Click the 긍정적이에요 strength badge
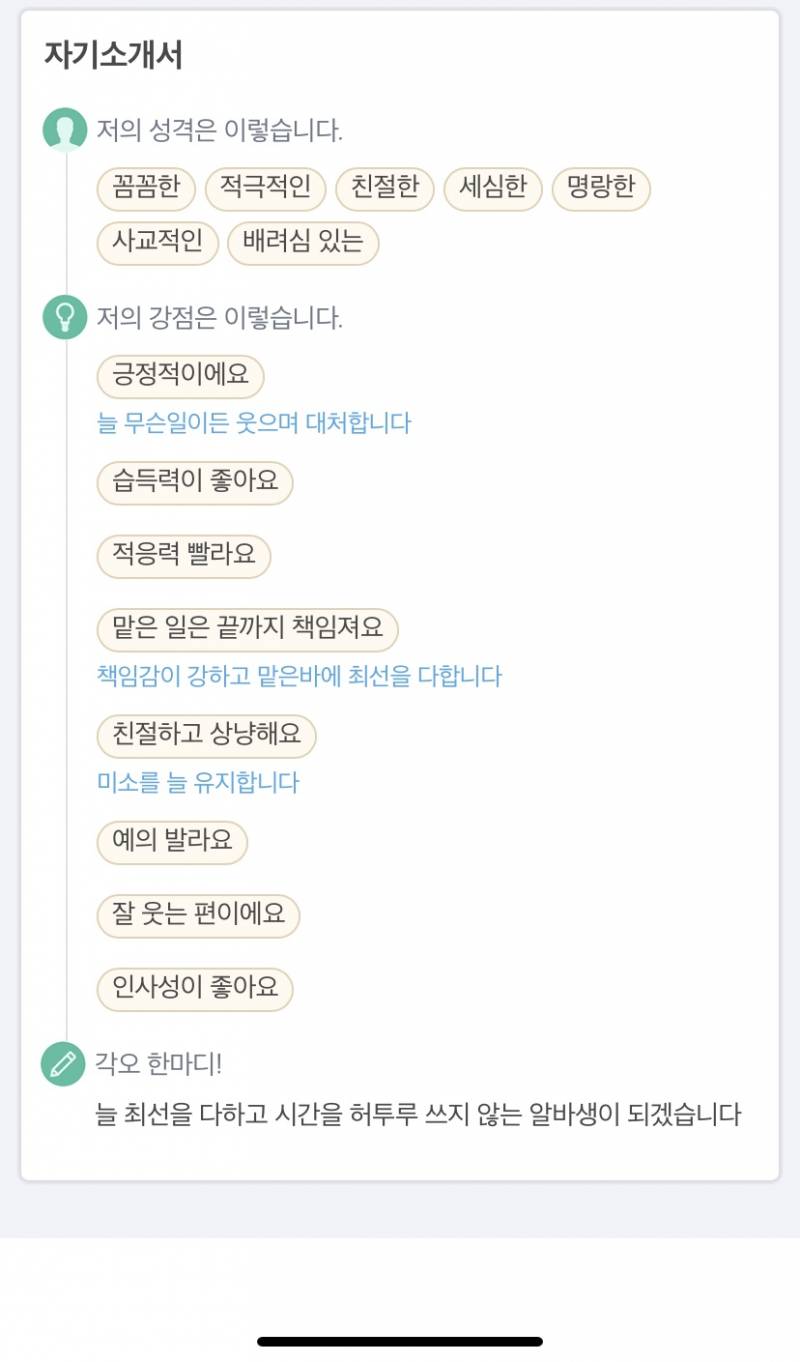The width and height of the screenshot is (800, 1362). [181, 376]
